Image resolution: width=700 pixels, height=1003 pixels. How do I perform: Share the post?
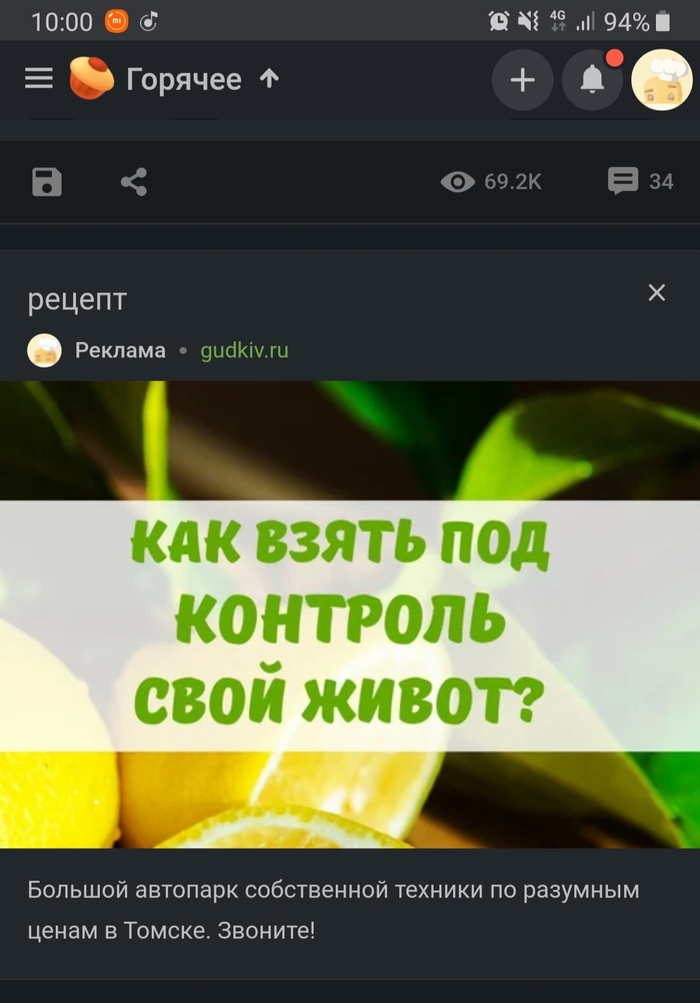click(133, 182)
